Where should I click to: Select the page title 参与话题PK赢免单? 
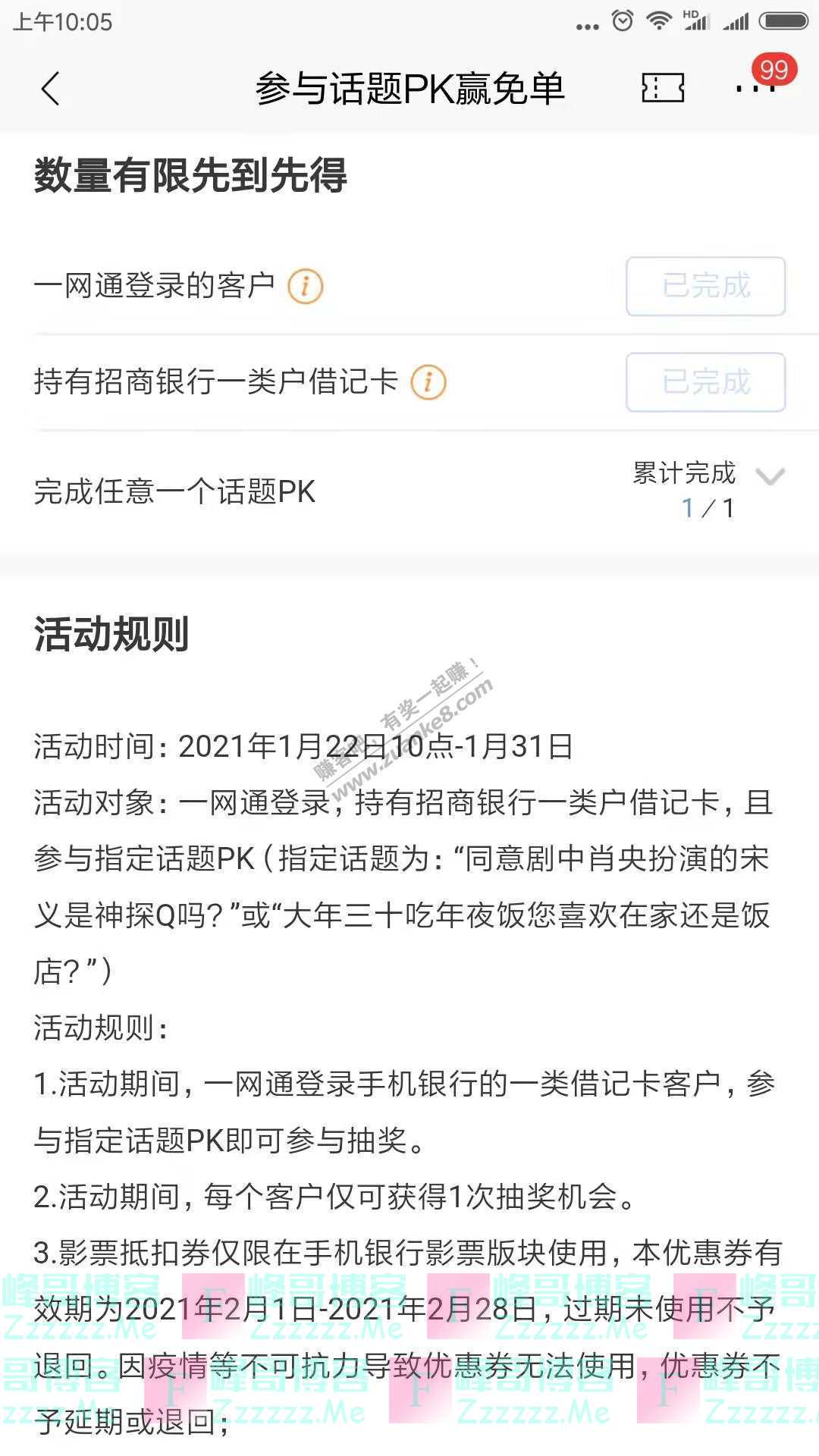(409, 89)
